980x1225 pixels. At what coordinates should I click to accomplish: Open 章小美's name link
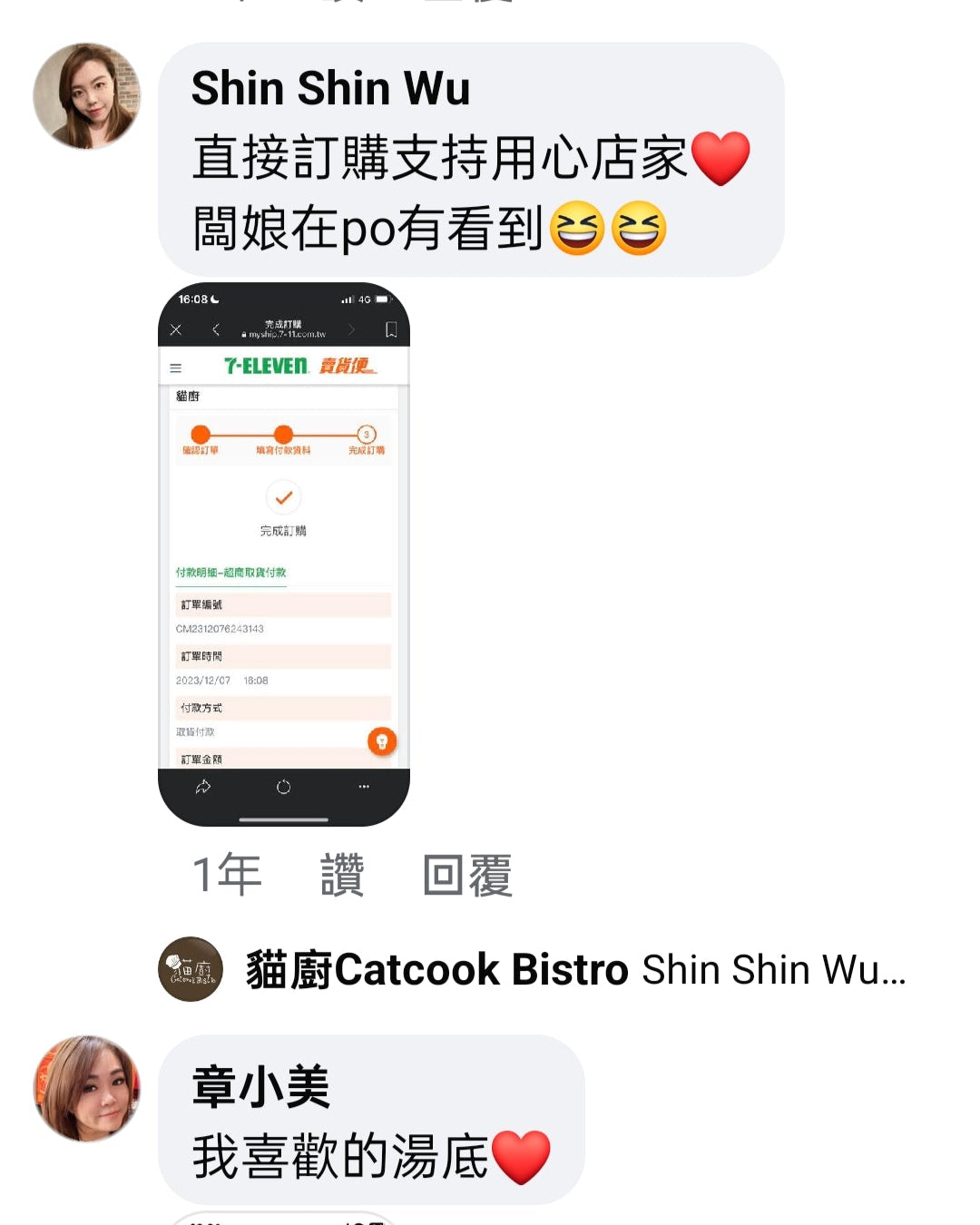click(260, 1086)
